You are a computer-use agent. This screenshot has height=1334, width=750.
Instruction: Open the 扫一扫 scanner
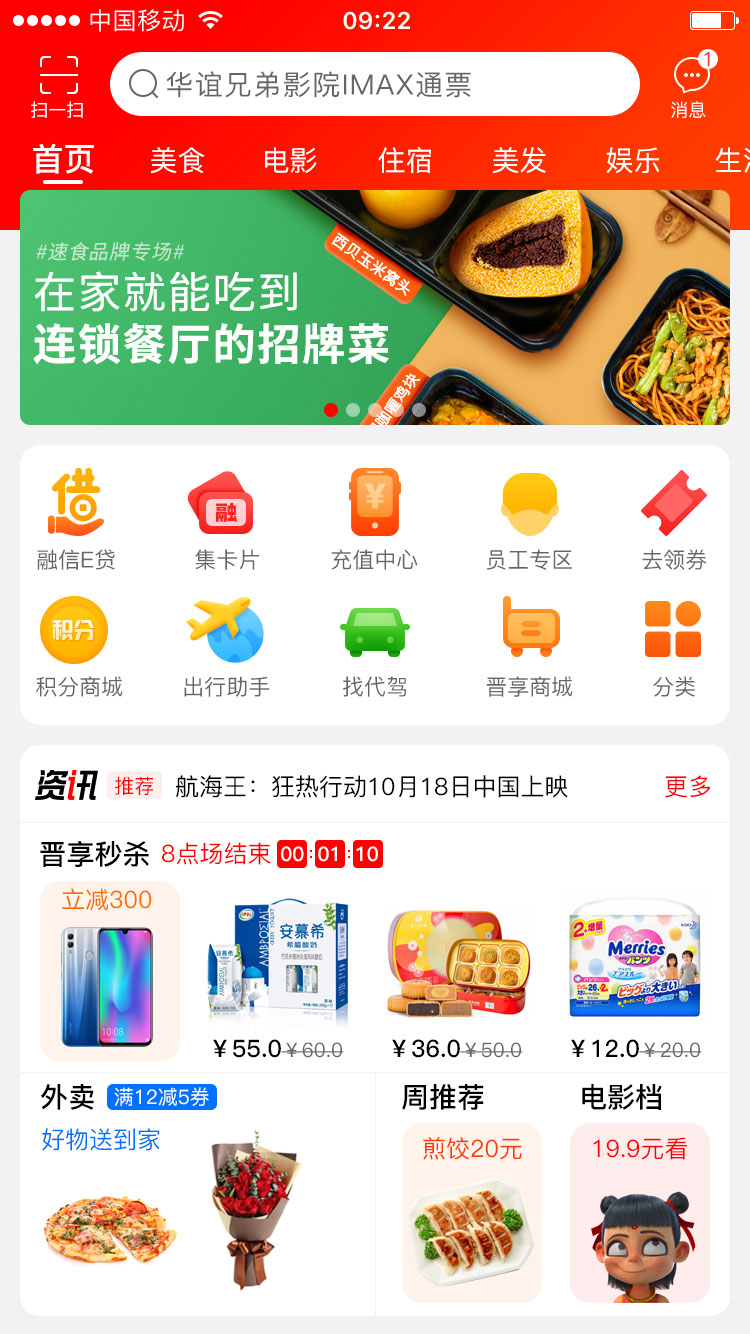tap(58, 87)
